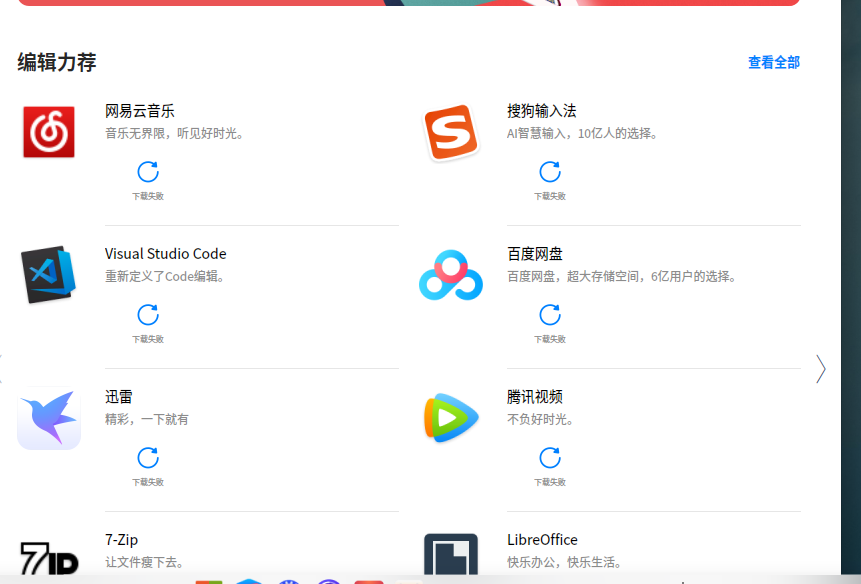861x584 pixels.
Task: Open the 网易云音乐 app page
Action: click(x=140, y=111)
